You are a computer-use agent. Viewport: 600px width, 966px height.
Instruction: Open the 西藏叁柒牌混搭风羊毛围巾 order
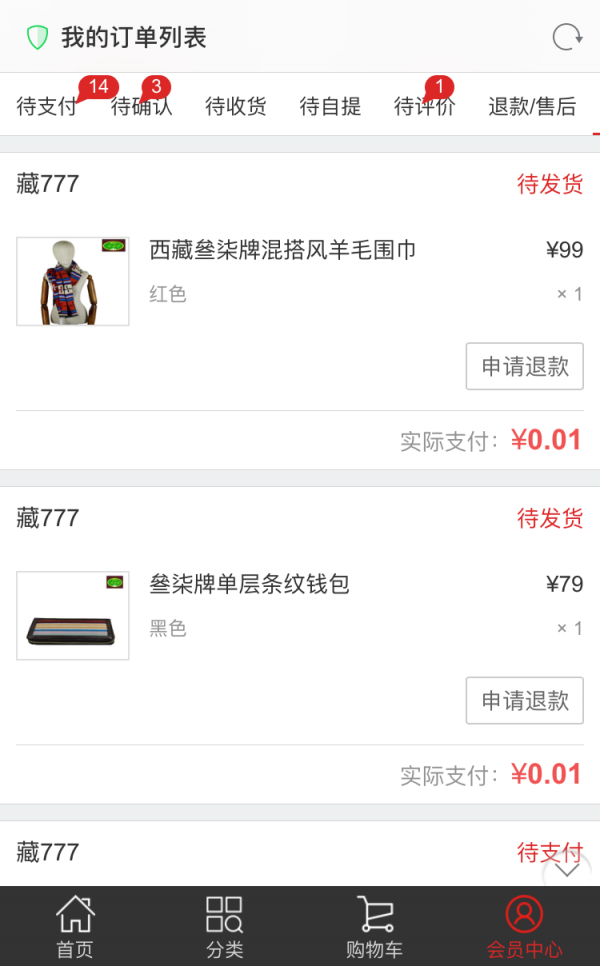coord(282,250)
